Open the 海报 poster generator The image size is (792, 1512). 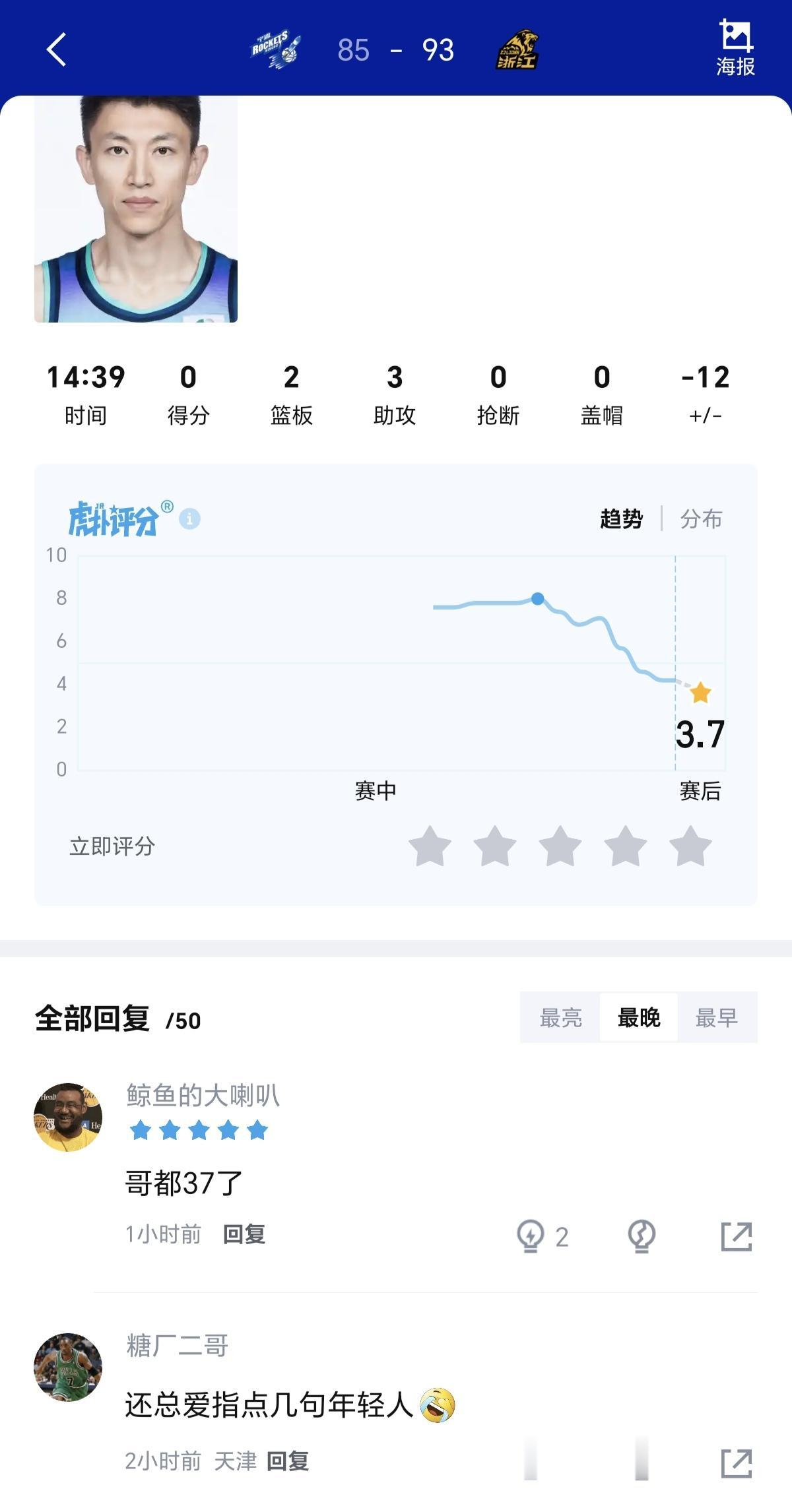click(735, 48)
